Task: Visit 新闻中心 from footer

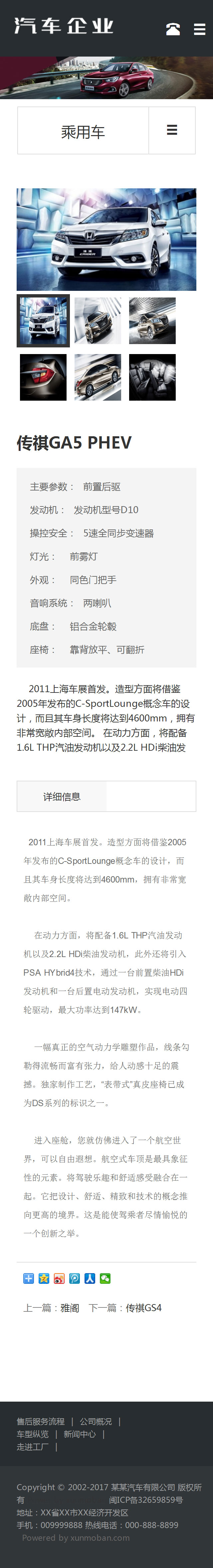Action: (x=80, y=1434)
